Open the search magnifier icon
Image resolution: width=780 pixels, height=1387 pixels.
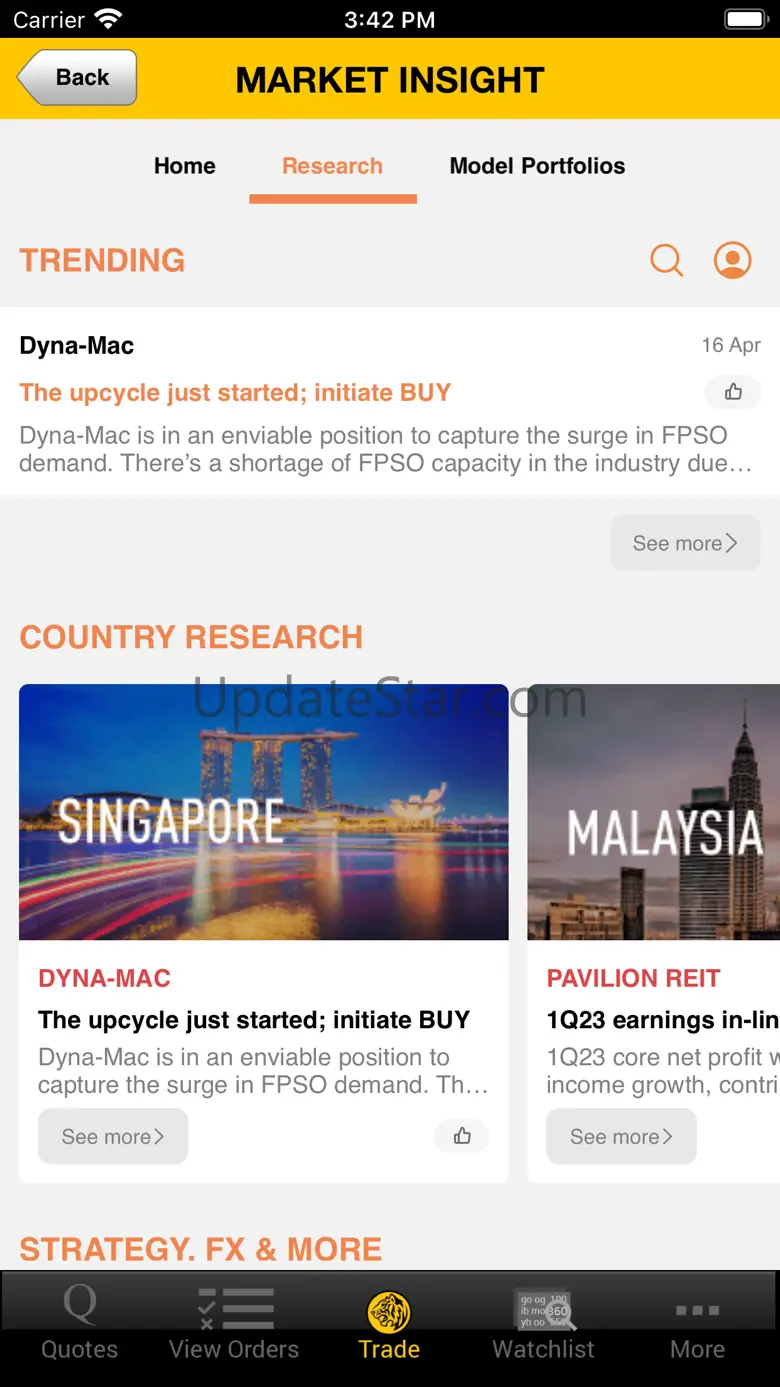666,260
